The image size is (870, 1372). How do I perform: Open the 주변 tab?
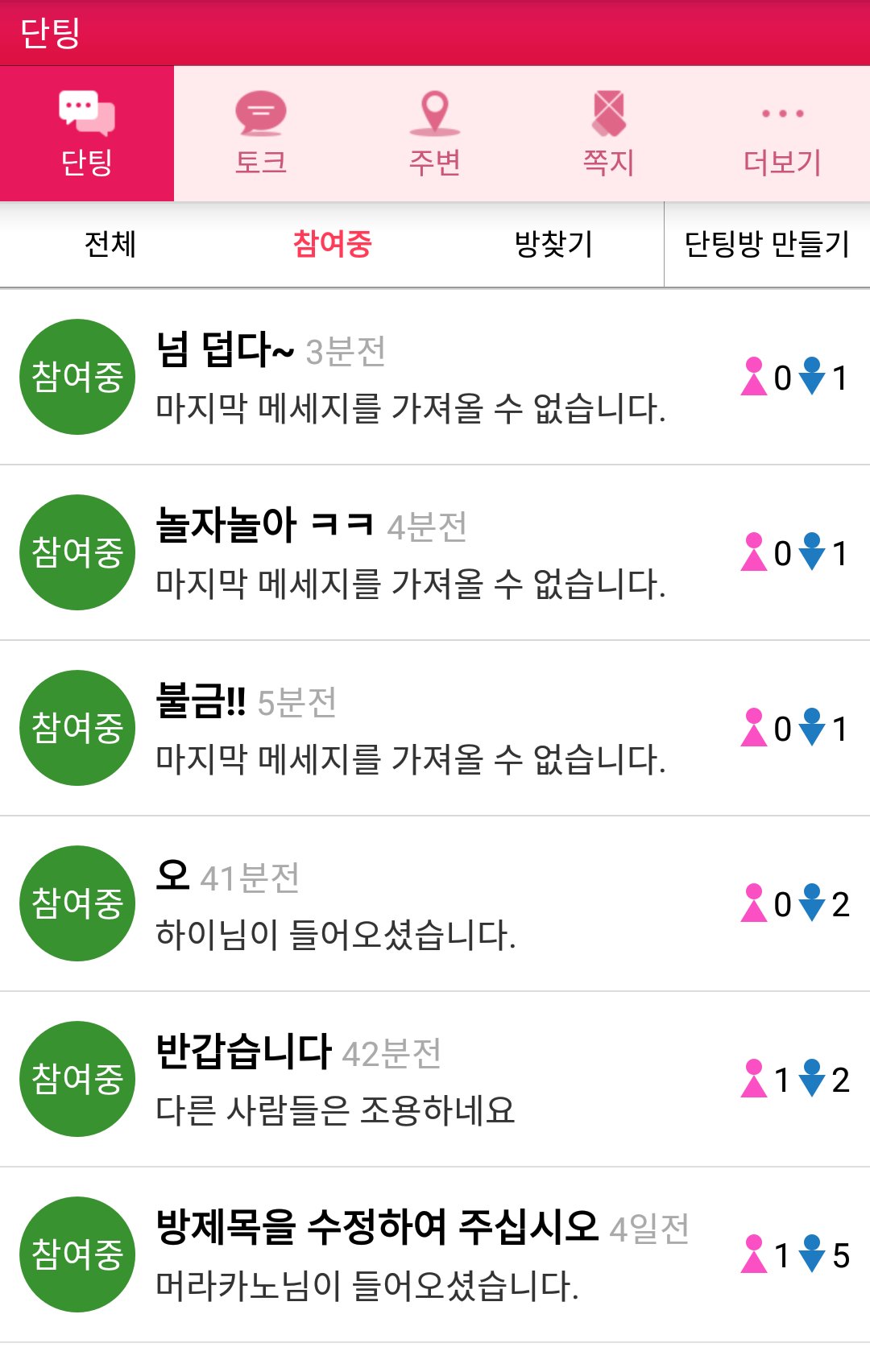coord(435,134)
